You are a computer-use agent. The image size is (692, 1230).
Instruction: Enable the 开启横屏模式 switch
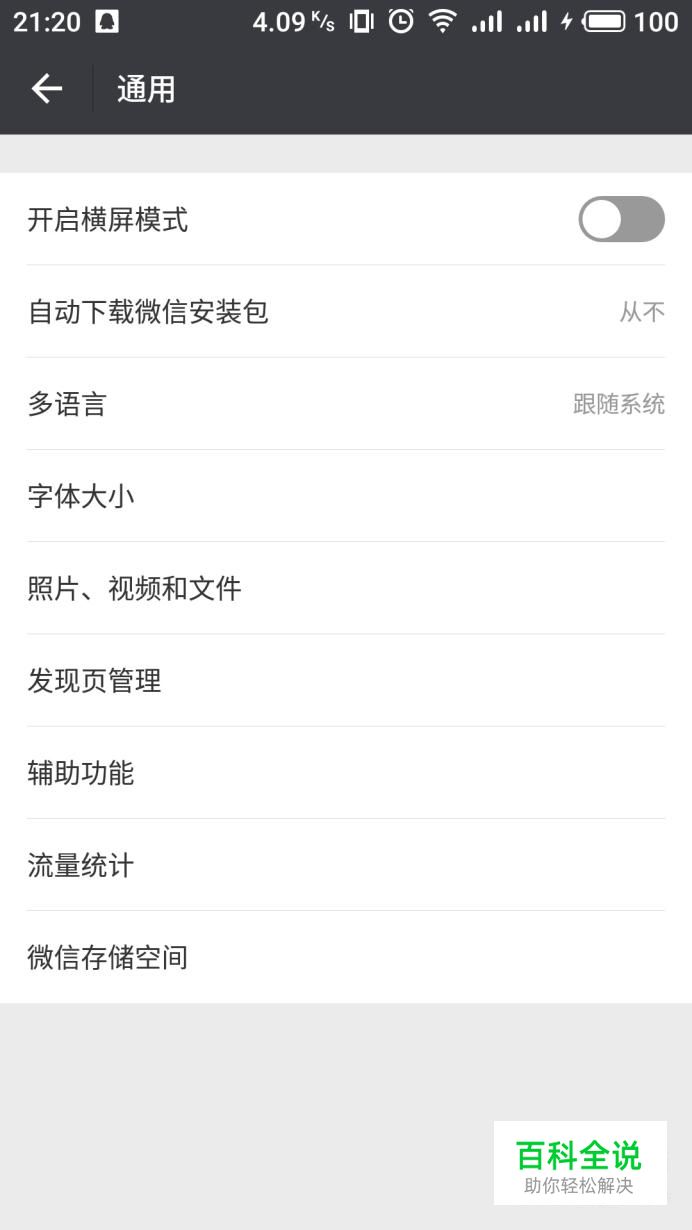pyautogui.click(x=621, y=219)
